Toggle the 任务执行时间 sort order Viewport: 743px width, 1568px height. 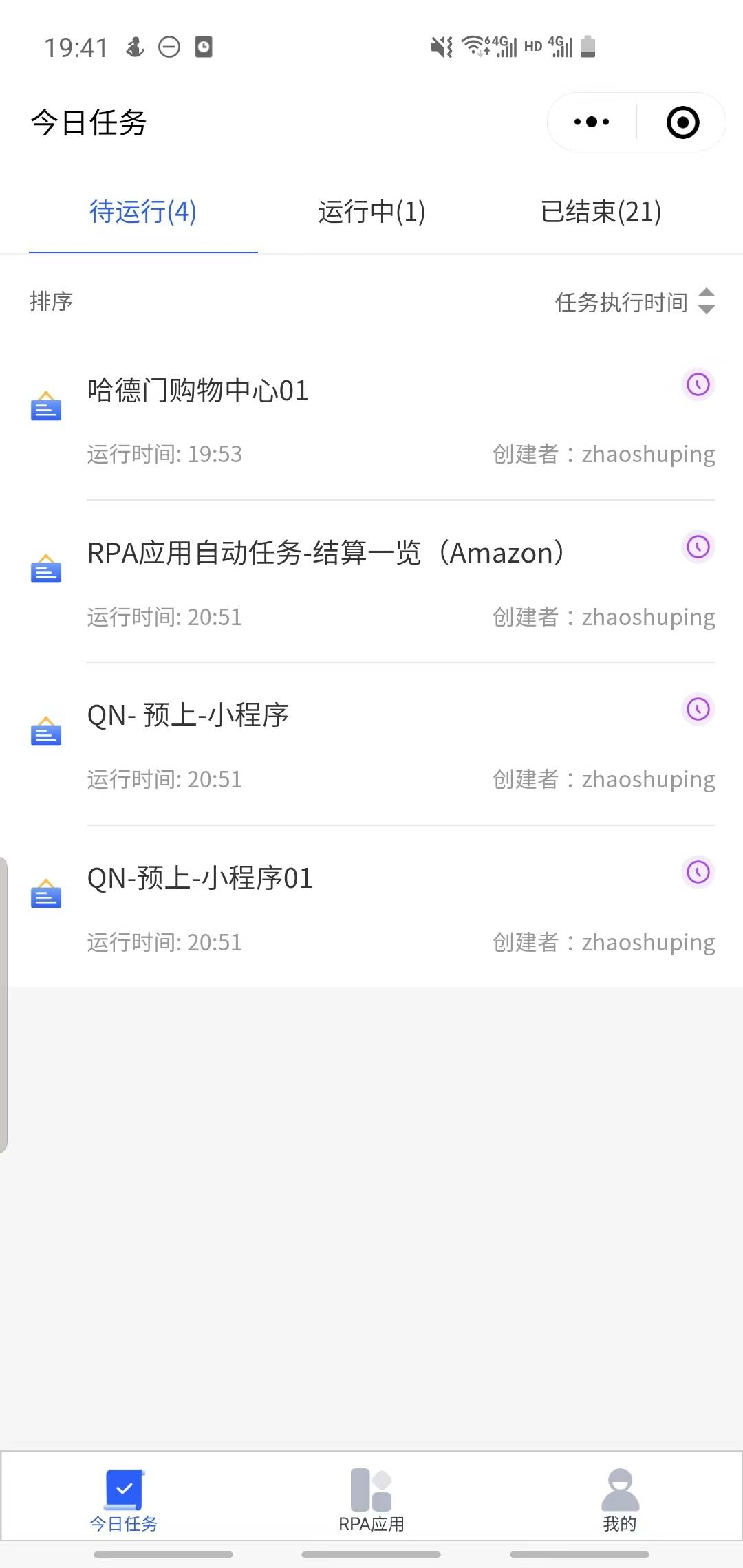pos(635,302)
